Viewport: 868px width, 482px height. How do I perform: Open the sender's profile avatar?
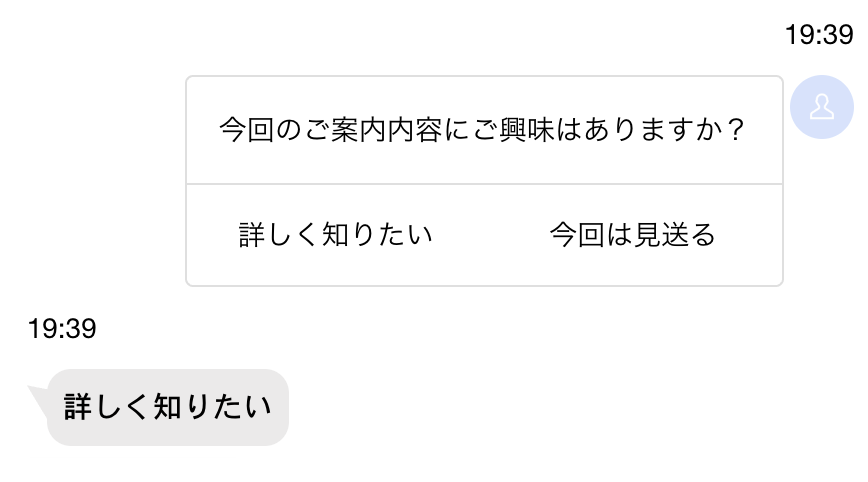coord(821,107)
